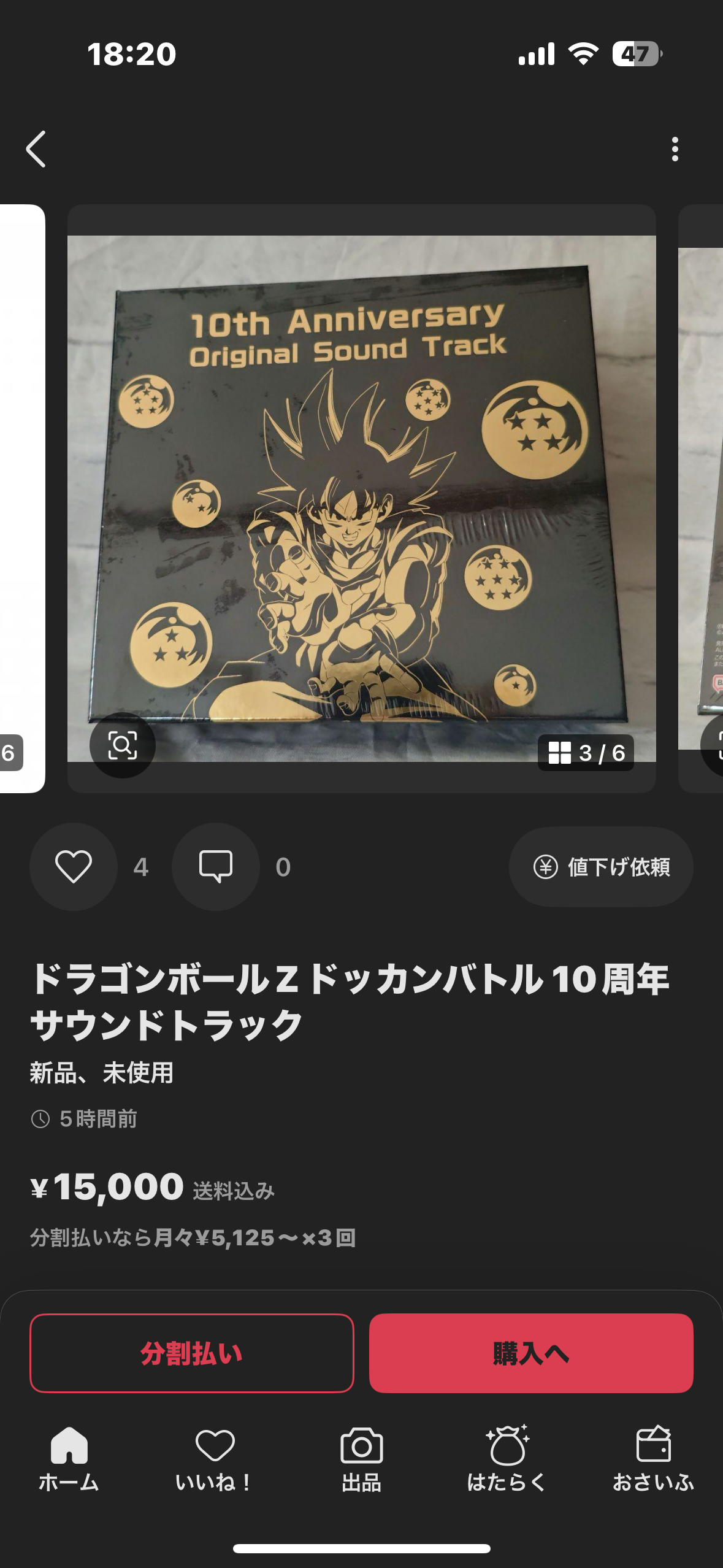This screenshot has height=1568, width=723.
Task: Go back using the top-left arrow
Action: pos(36,149)
